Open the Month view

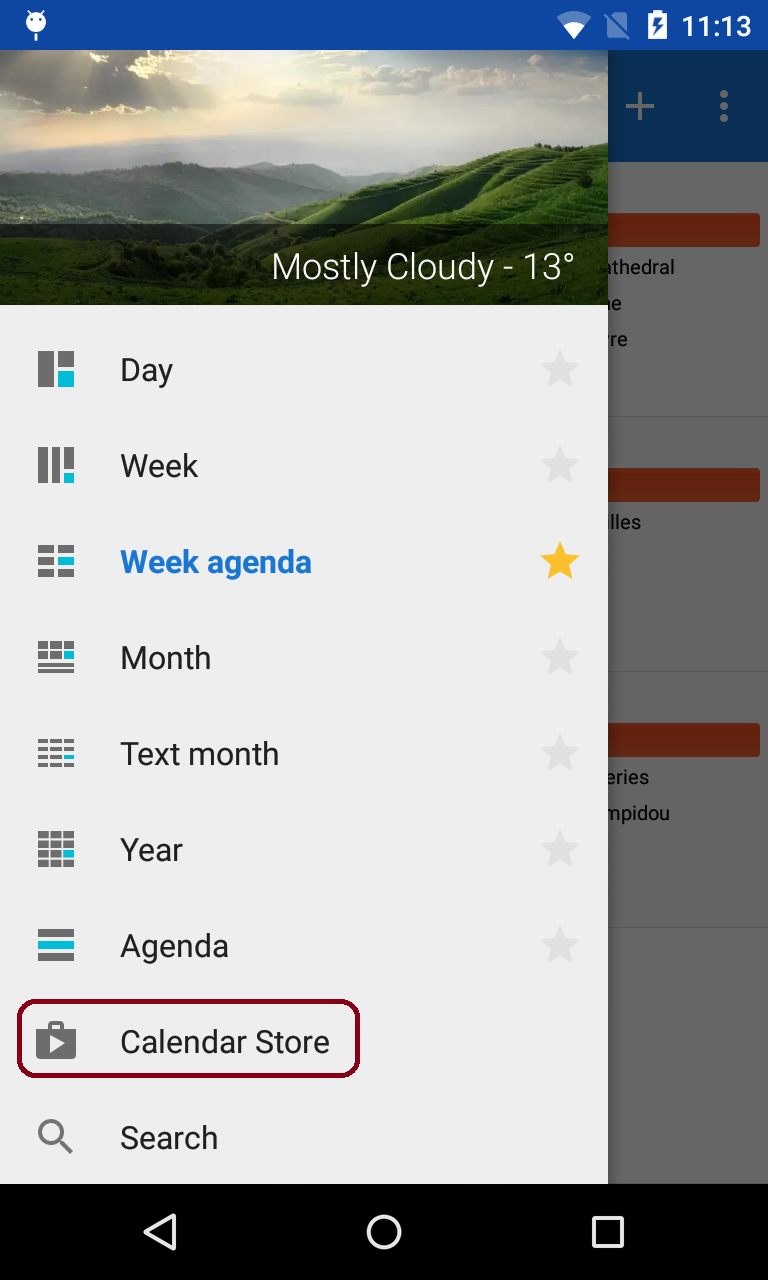click(165, 658)
